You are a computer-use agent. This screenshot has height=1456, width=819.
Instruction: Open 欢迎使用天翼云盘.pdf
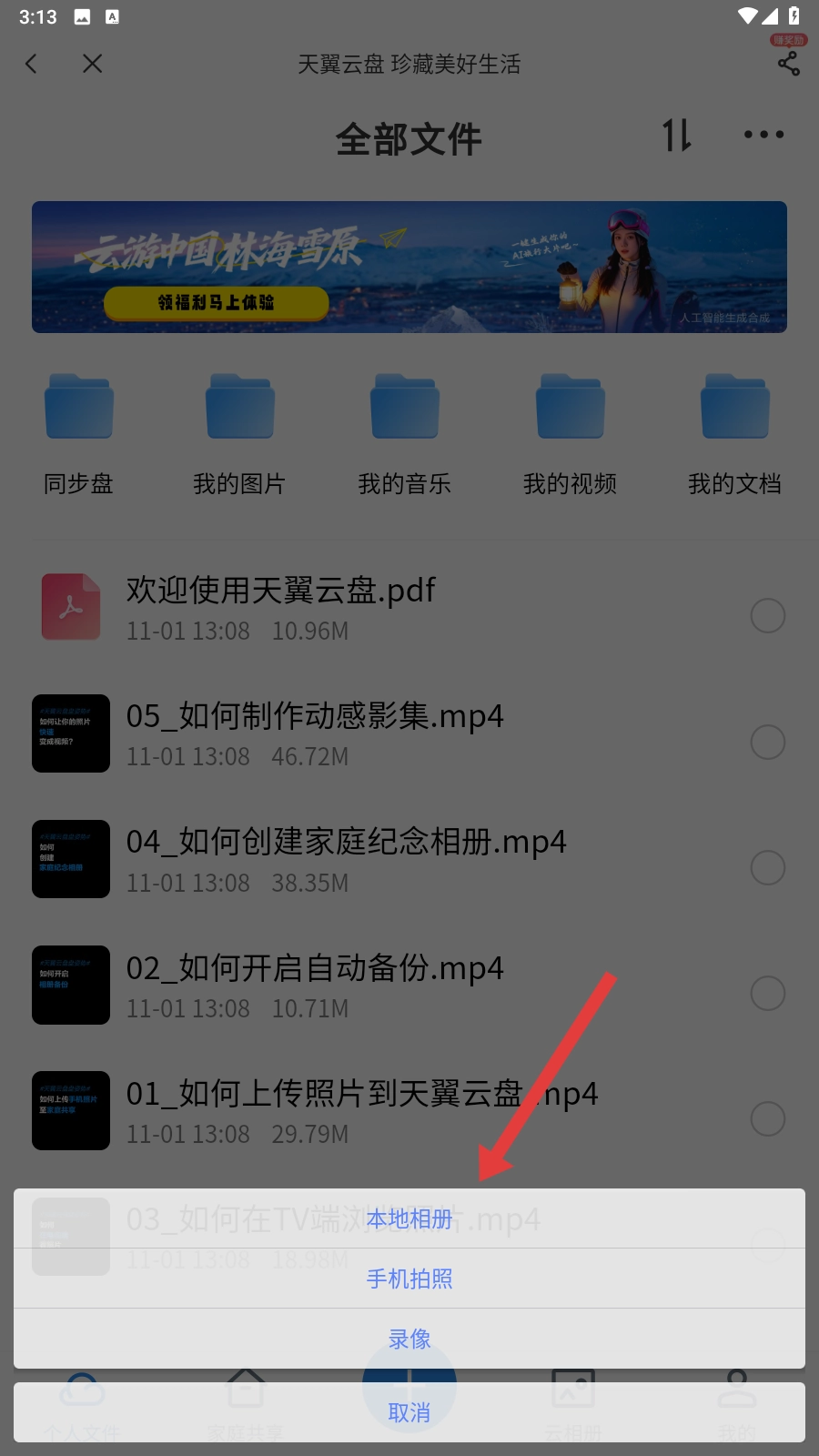[280, 607]
